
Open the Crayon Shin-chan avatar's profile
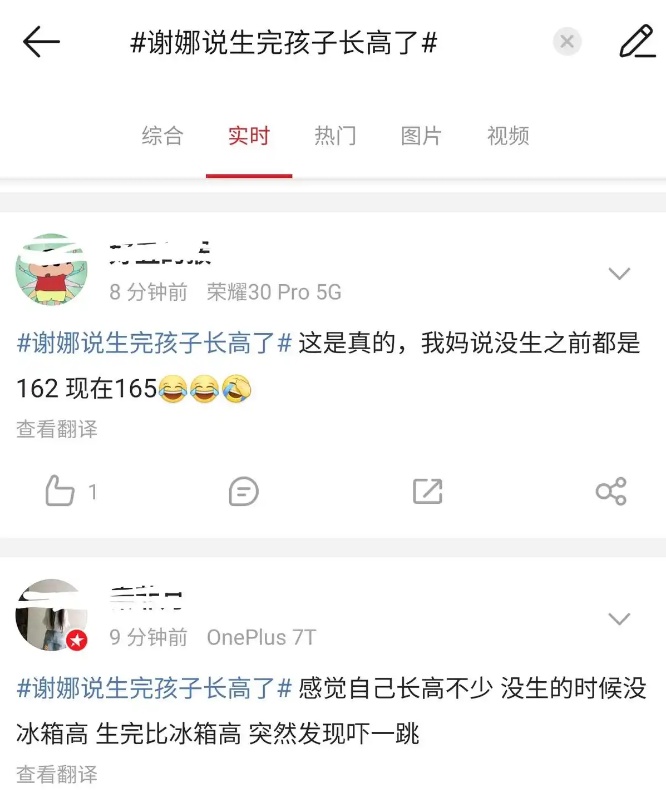[49, 271]
